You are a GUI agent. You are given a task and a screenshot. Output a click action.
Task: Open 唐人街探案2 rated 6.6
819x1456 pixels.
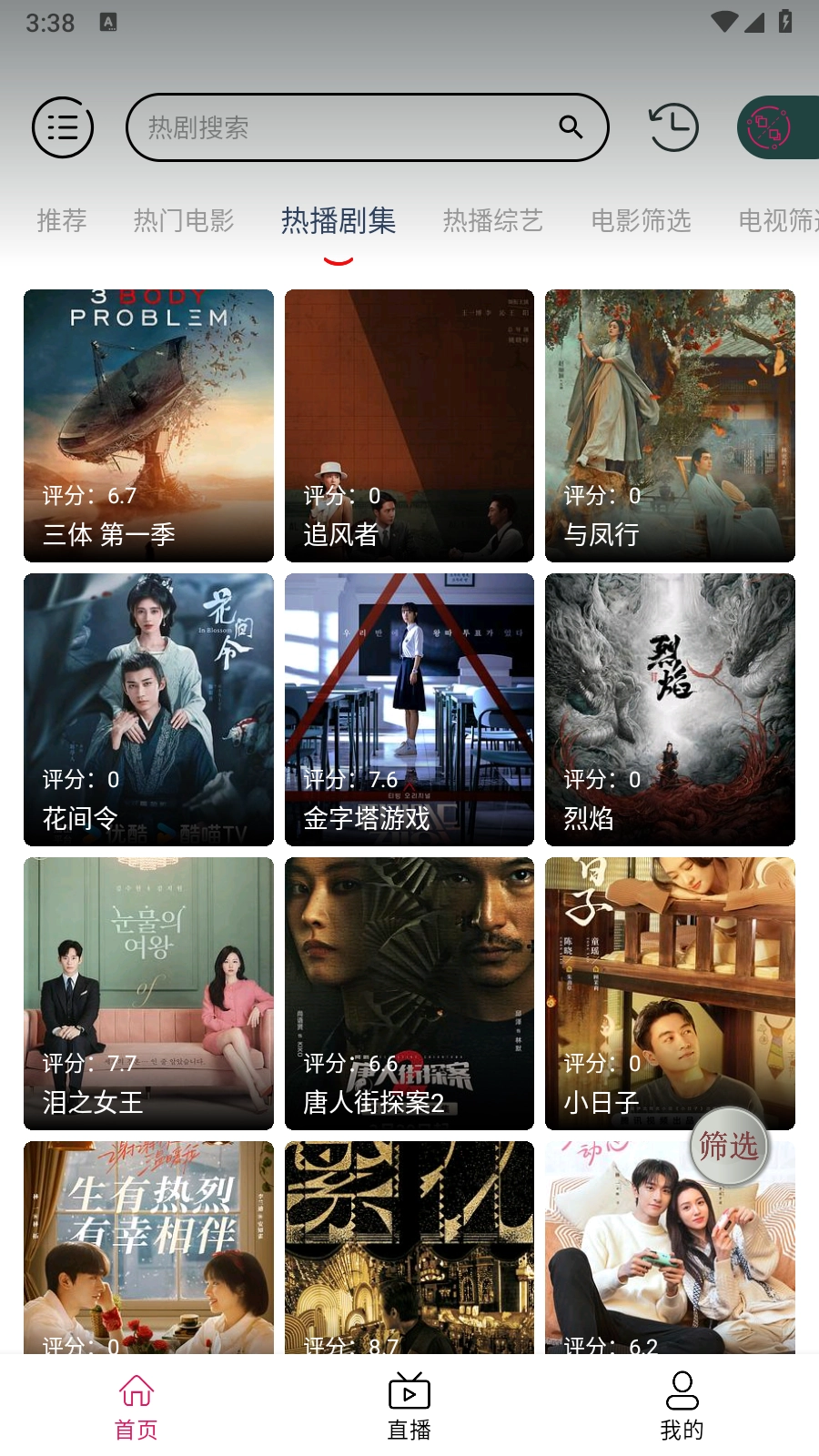click(x=409, y=994)
